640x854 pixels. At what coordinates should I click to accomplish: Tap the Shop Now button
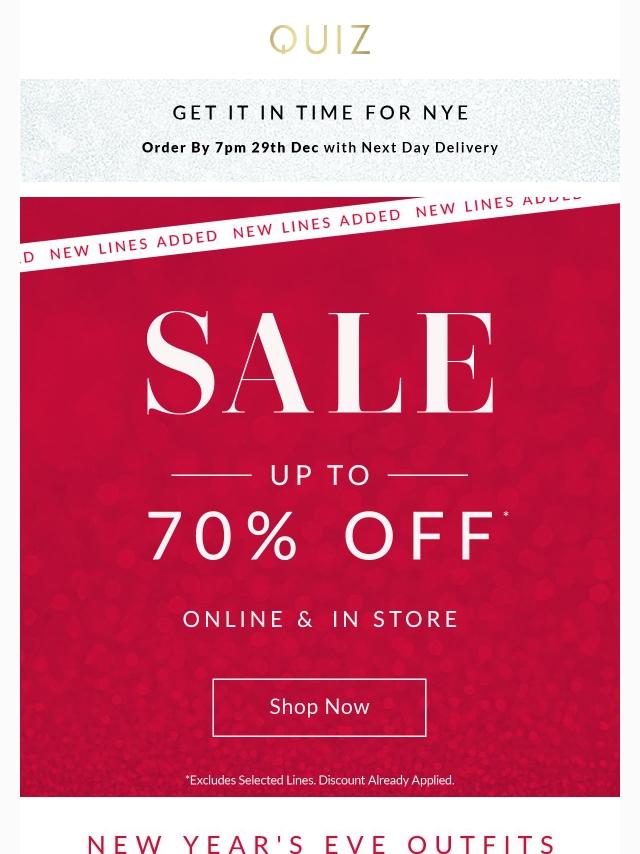pos(319,707)
